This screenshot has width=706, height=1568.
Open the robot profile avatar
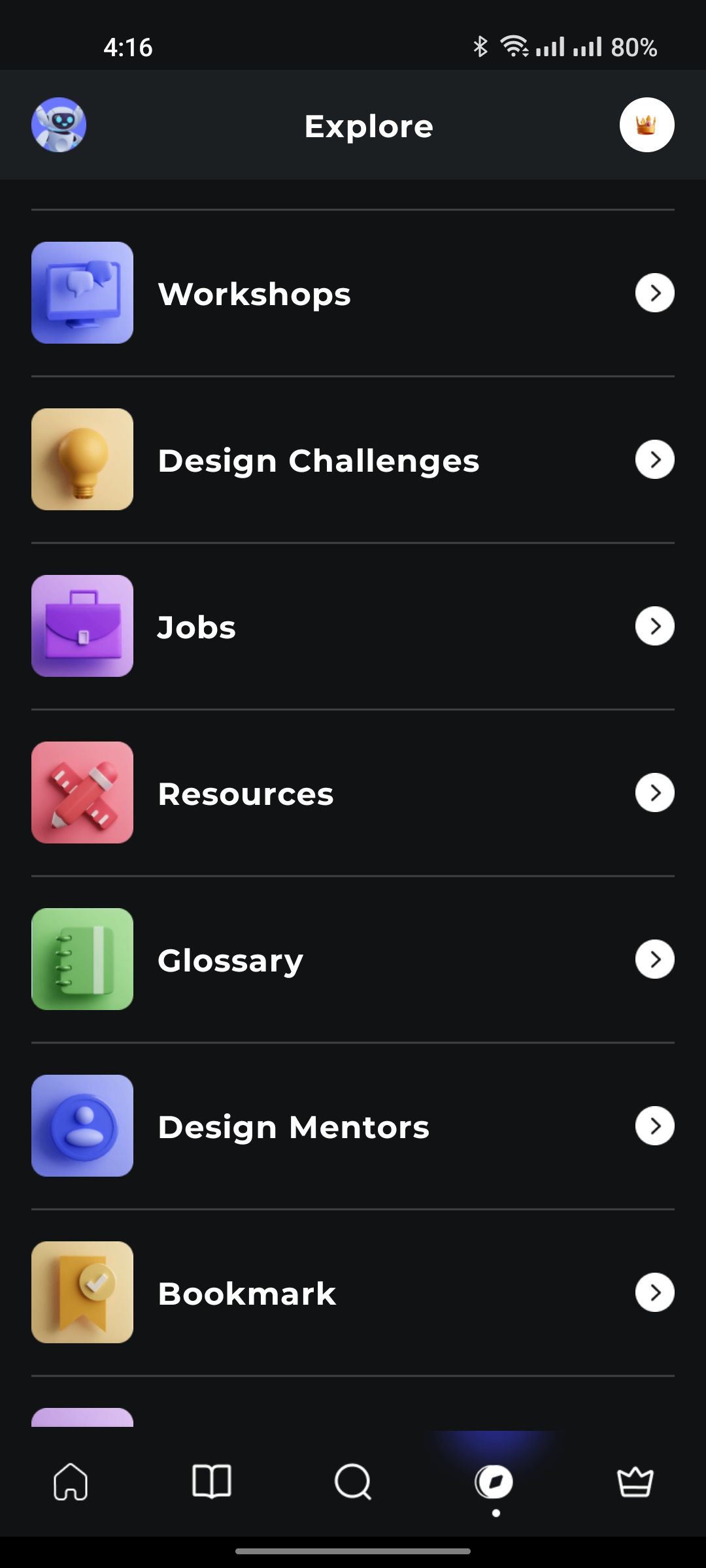59,125
